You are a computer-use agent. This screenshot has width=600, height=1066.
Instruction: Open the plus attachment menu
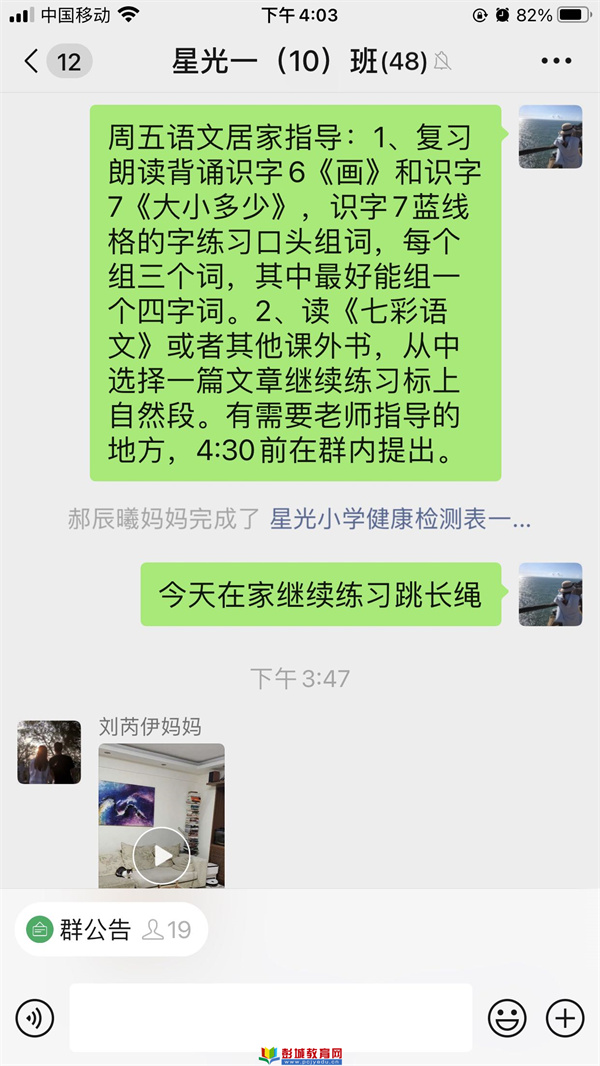[x=565, y=1018]
